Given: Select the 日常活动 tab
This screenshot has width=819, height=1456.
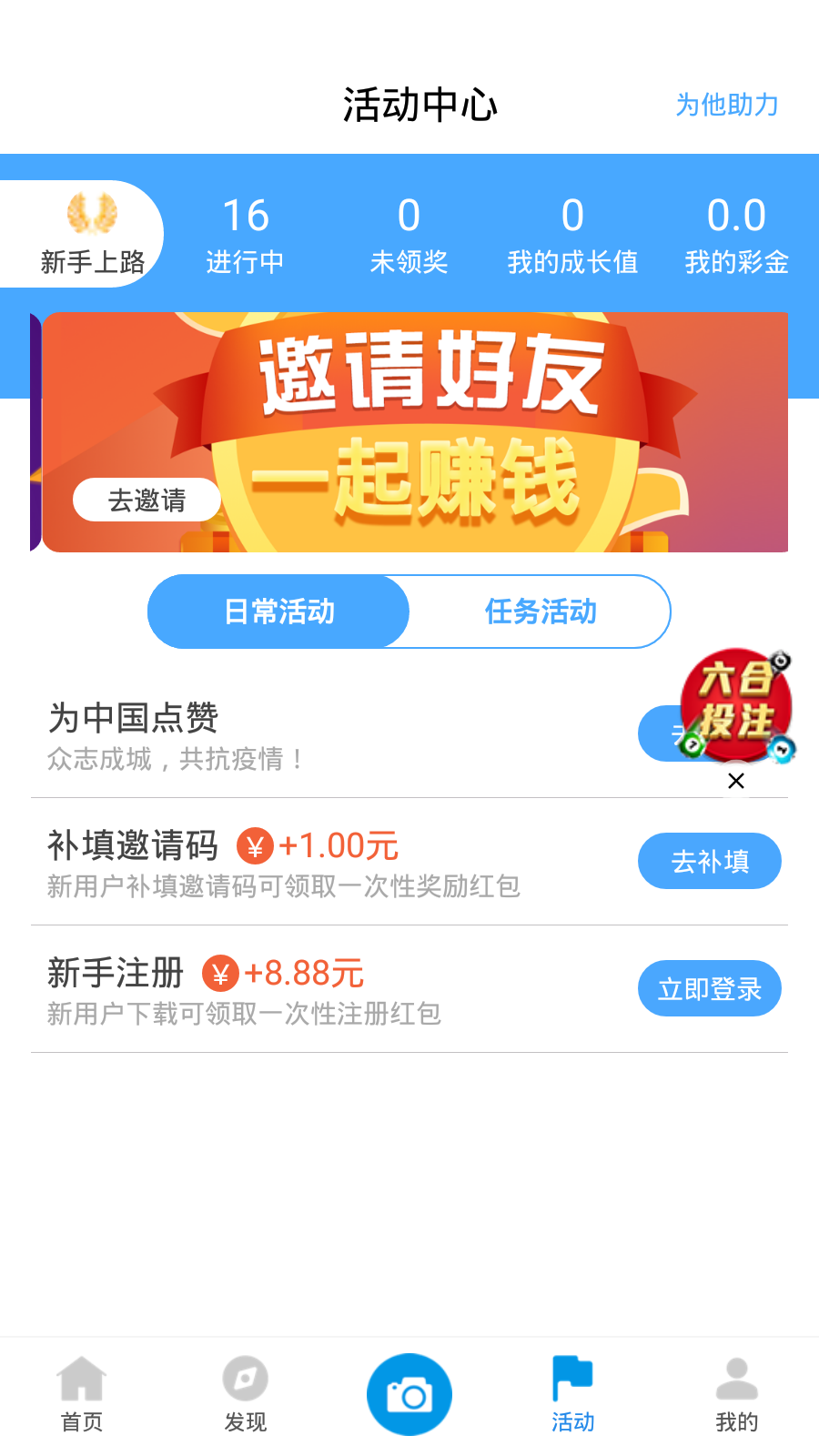Looking at the screenshot, I should (x=278, y=612).
